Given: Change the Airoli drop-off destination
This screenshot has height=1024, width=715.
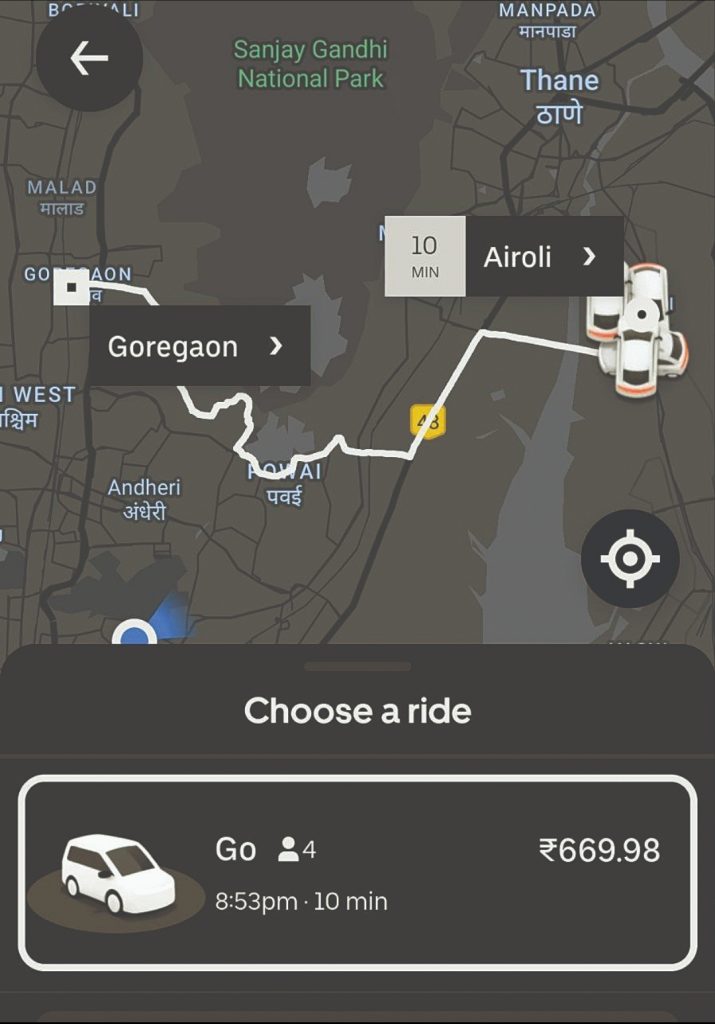Looking at the screenshot, I should coord(541,257).
